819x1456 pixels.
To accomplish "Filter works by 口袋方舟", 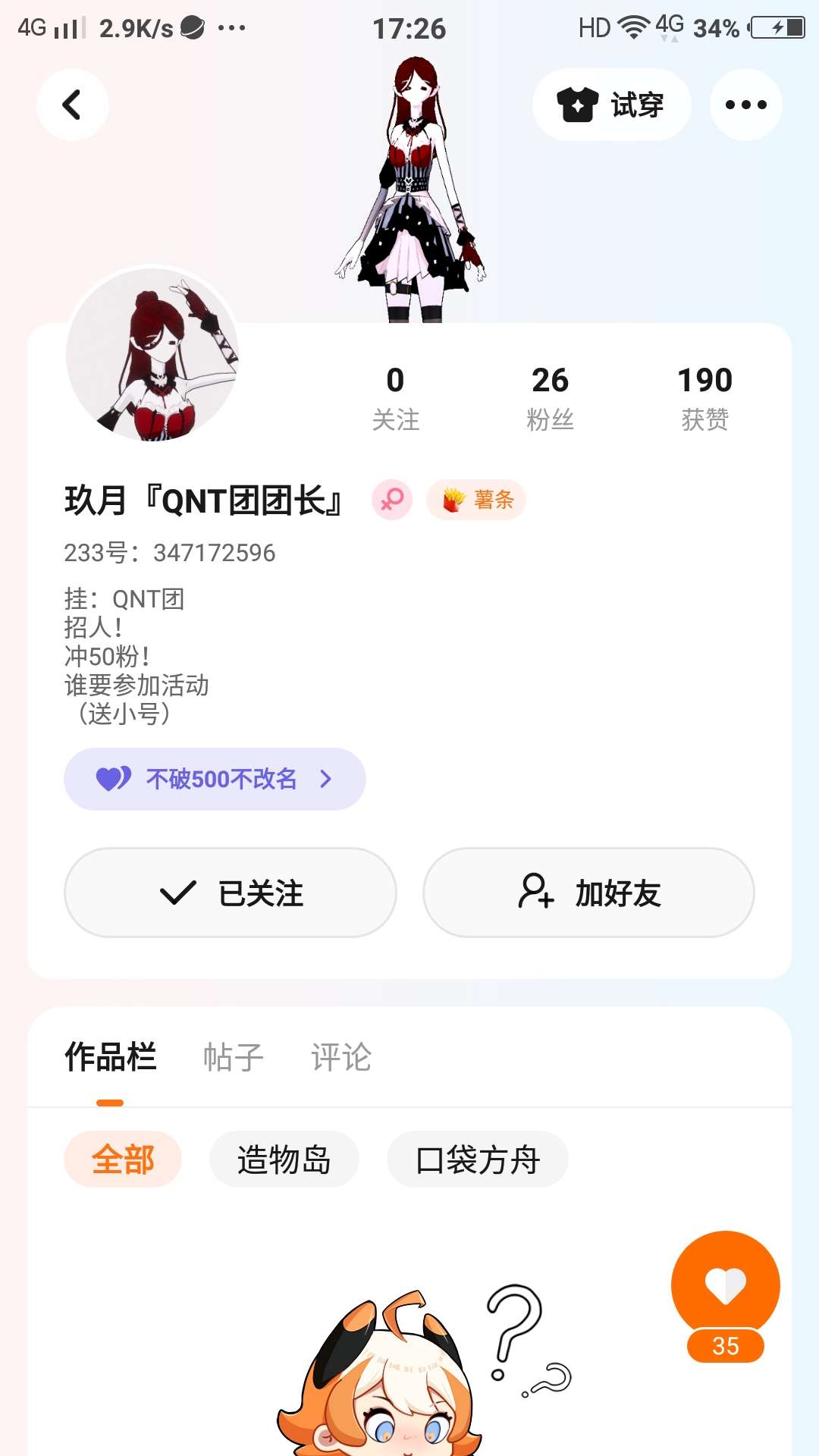I will (478, 1159).
